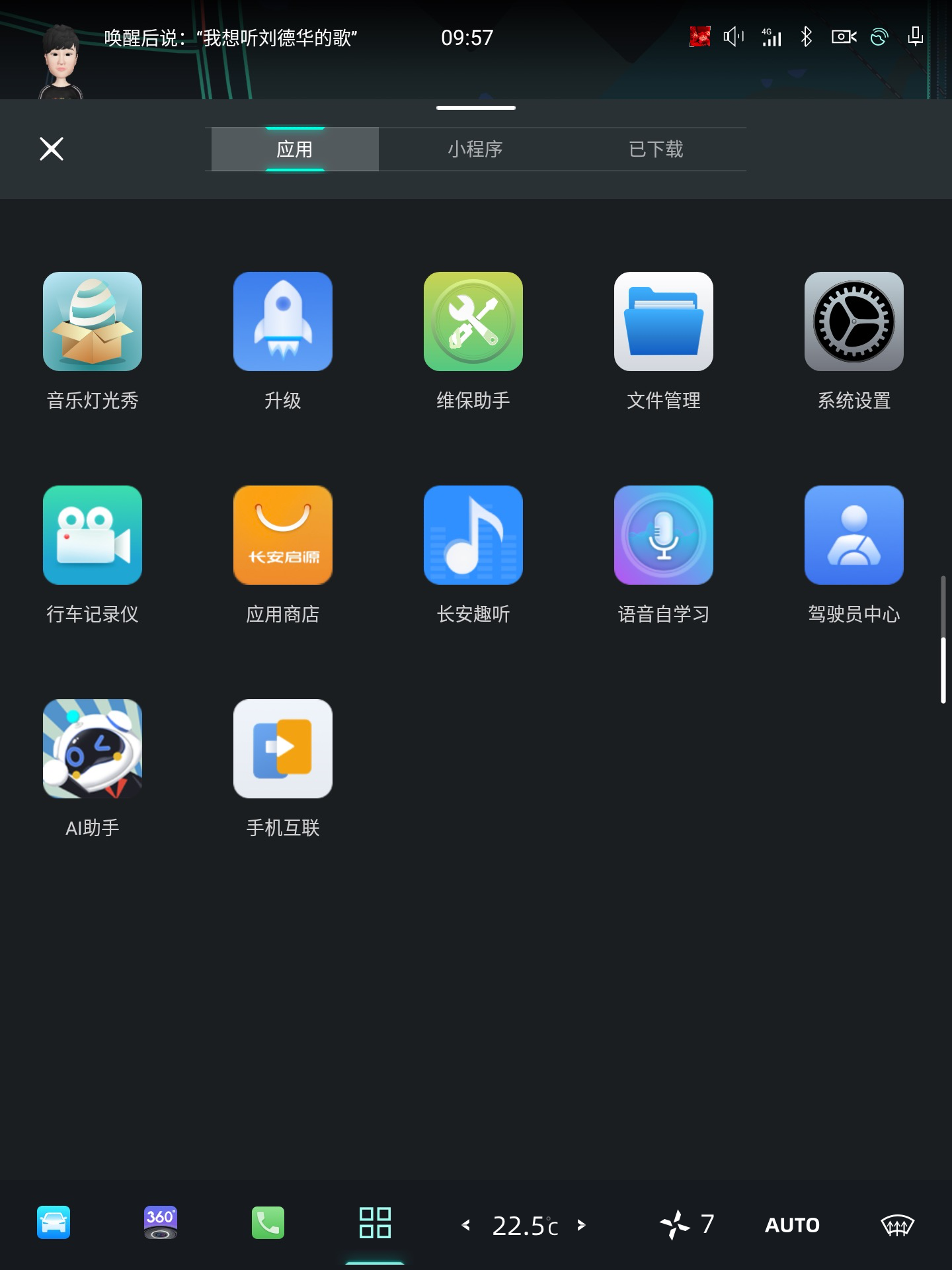Image resolution: width=952 pixels, height=1270 pixels.
Task: Launch 语音自学习
Action: (664, 535)
